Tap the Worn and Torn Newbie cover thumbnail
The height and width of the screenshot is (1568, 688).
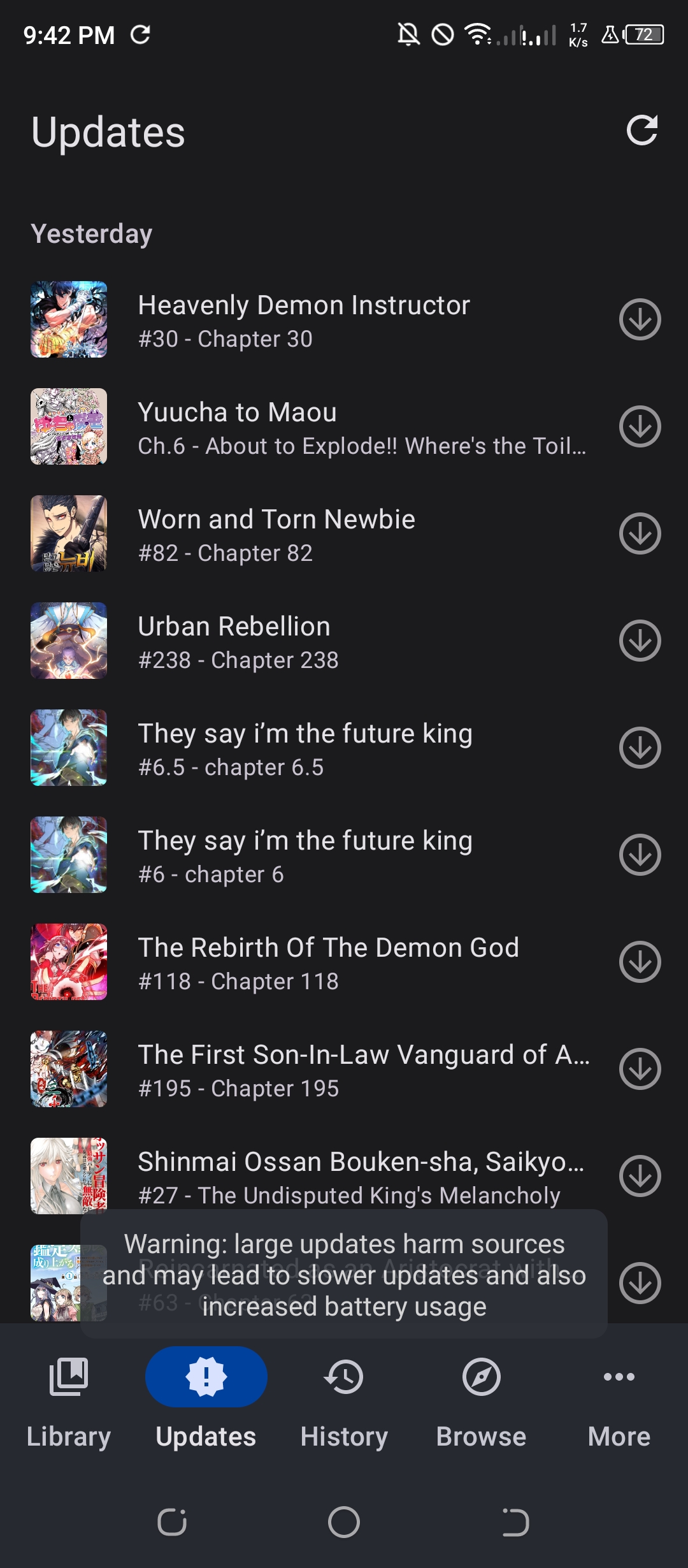(x=68, y=534)
